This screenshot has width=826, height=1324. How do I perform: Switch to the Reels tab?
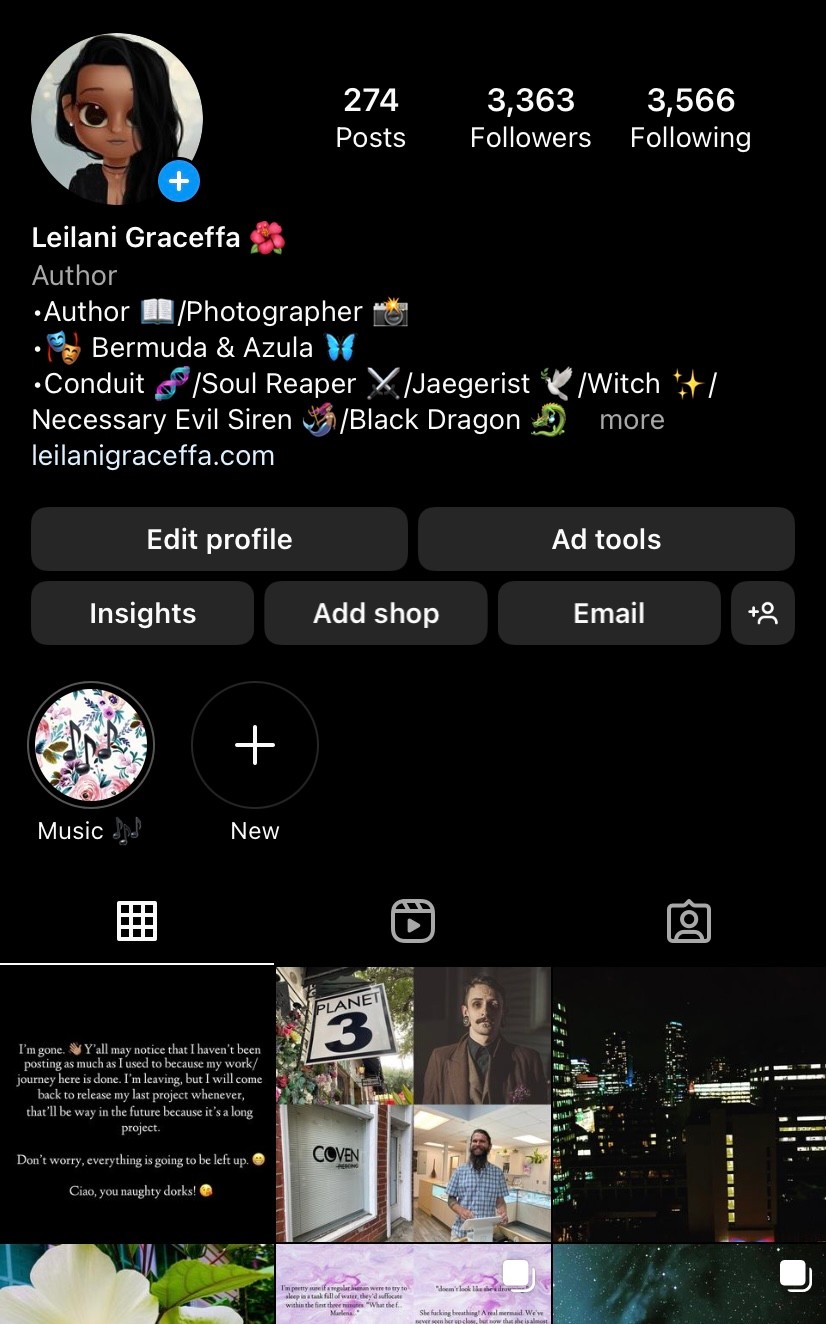pos(413,921)
